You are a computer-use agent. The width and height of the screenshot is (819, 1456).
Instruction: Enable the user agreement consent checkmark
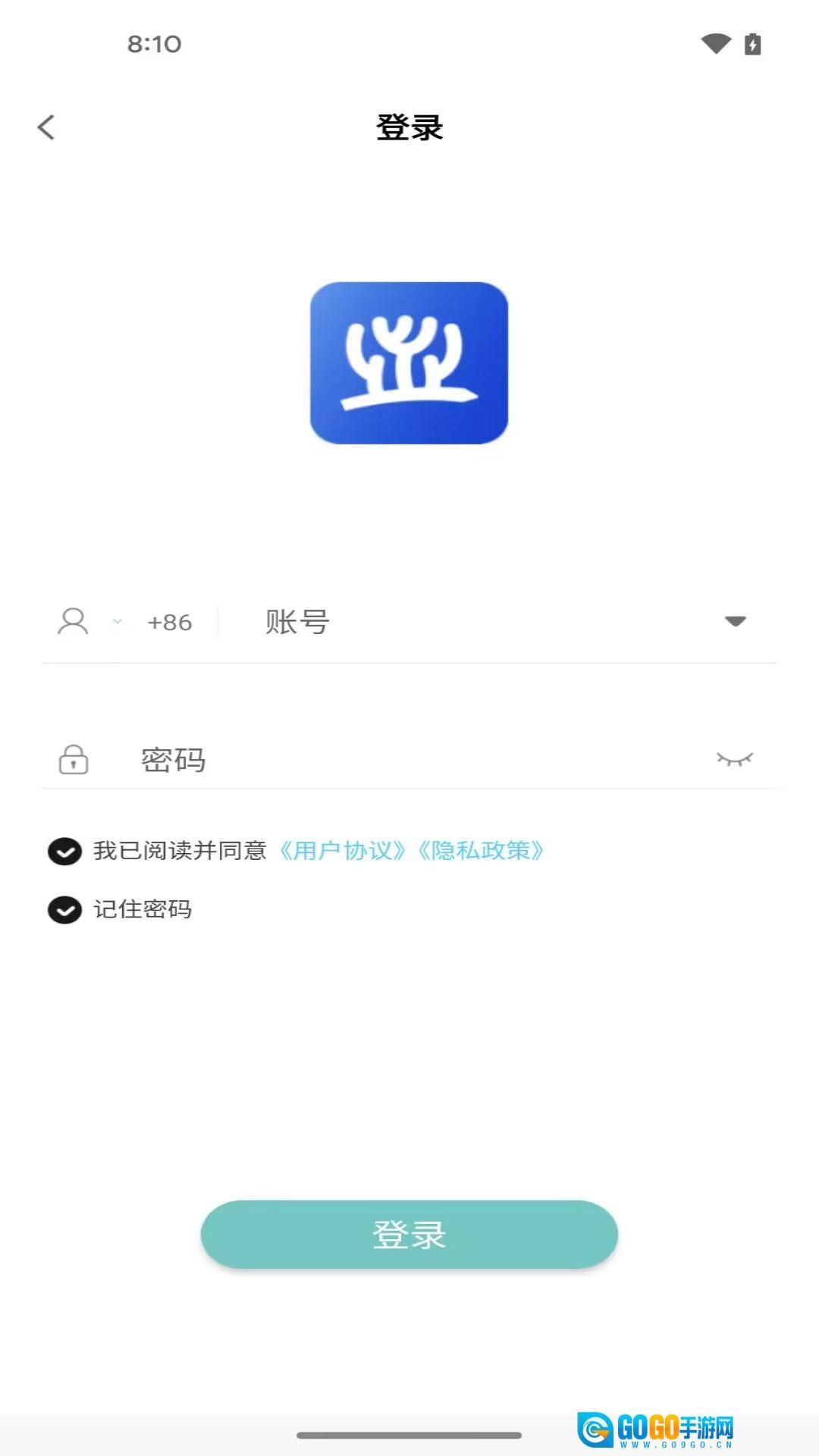64,851
